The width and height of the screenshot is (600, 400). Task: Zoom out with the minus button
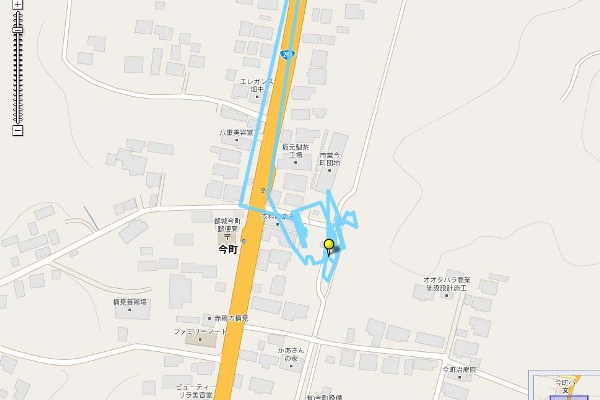coord(17,130)
